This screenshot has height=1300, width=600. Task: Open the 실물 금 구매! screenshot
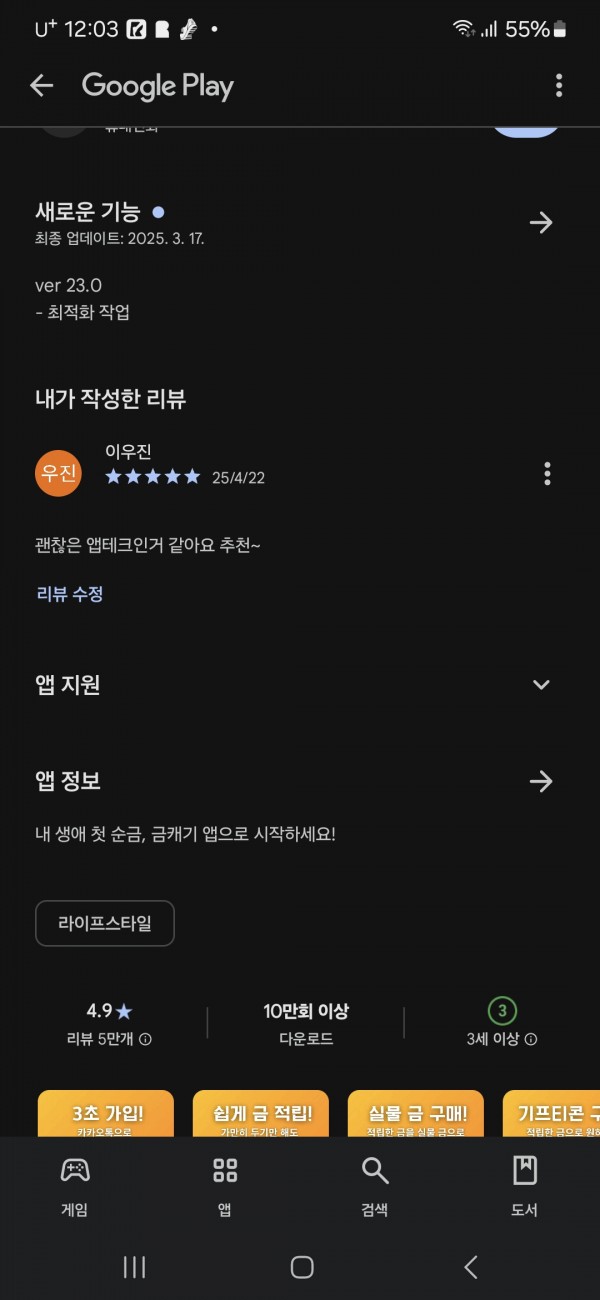(x=416, y=1113)
